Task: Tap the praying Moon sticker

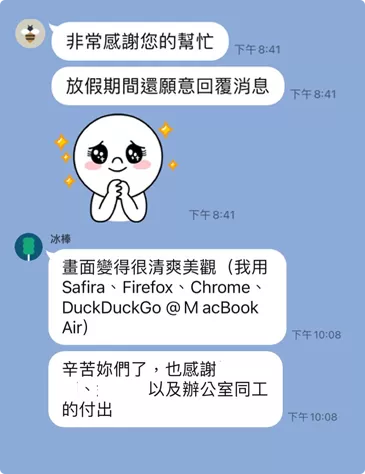Action: (x=117, y=169)
